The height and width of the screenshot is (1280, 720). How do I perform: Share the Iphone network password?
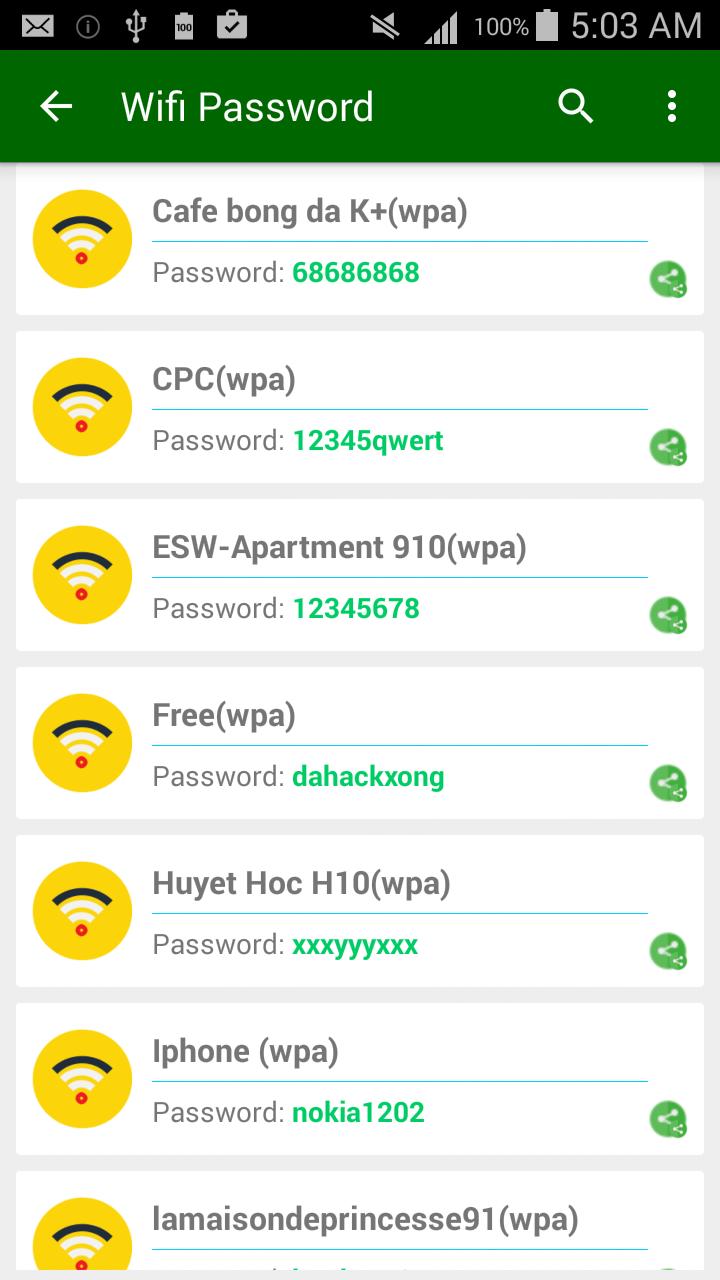click(670, 1120)
